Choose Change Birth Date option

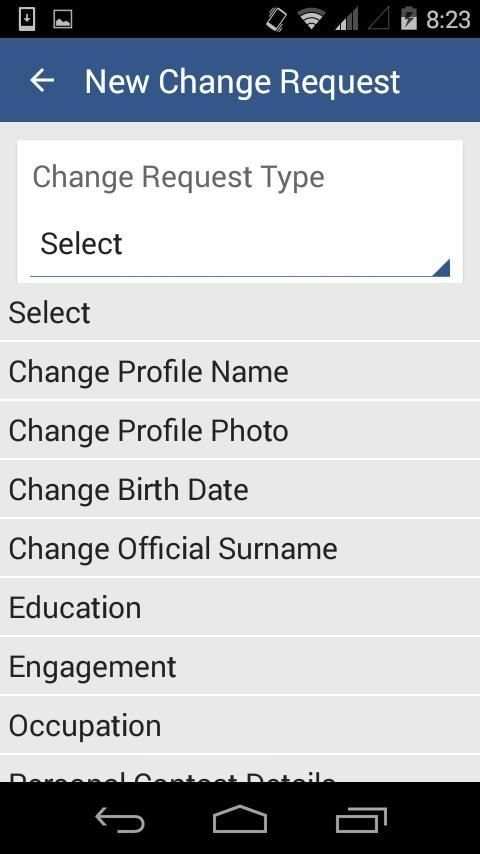pyautogui.click(x=240, y=489)
